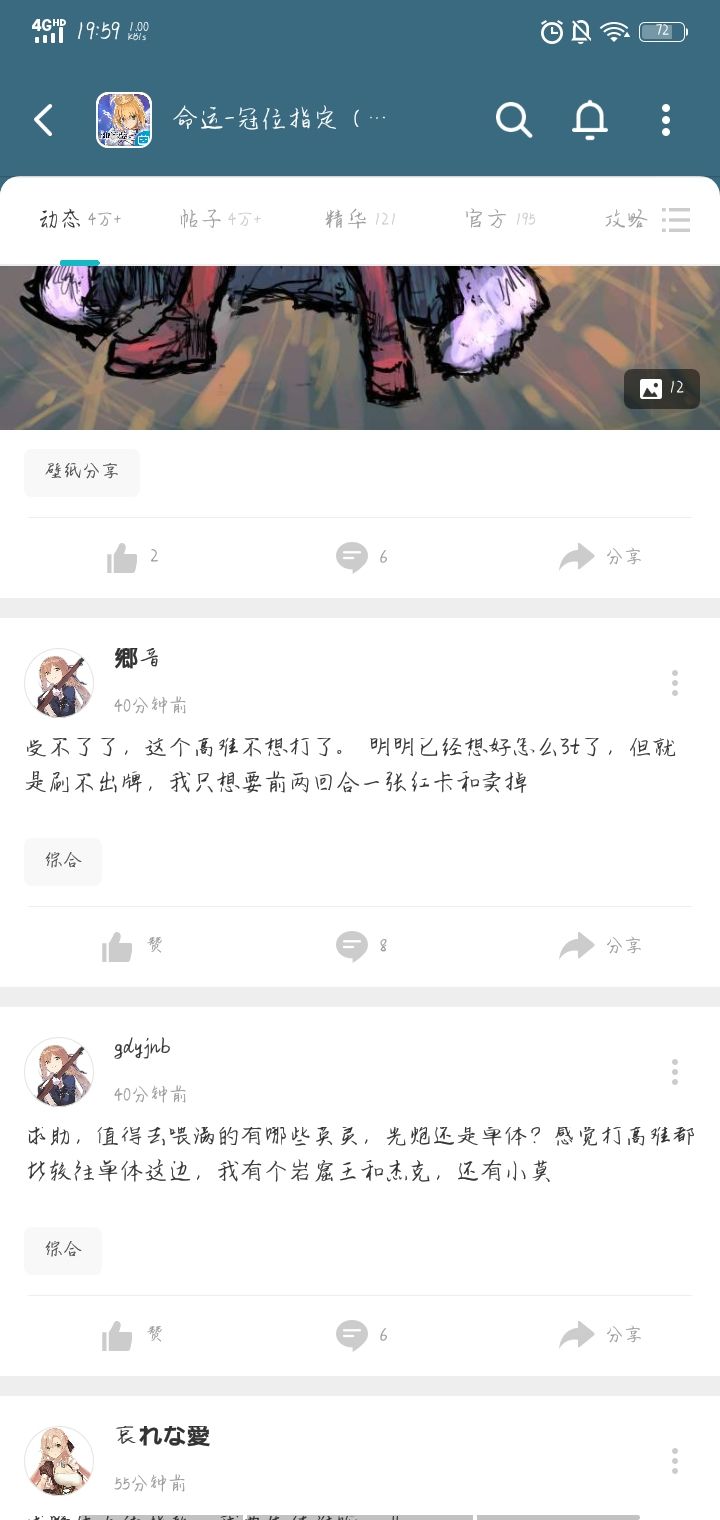This screenshot has height=1520, width=720.
Task: Tap the back arrow to leave the page
Action: coord(42,119)
